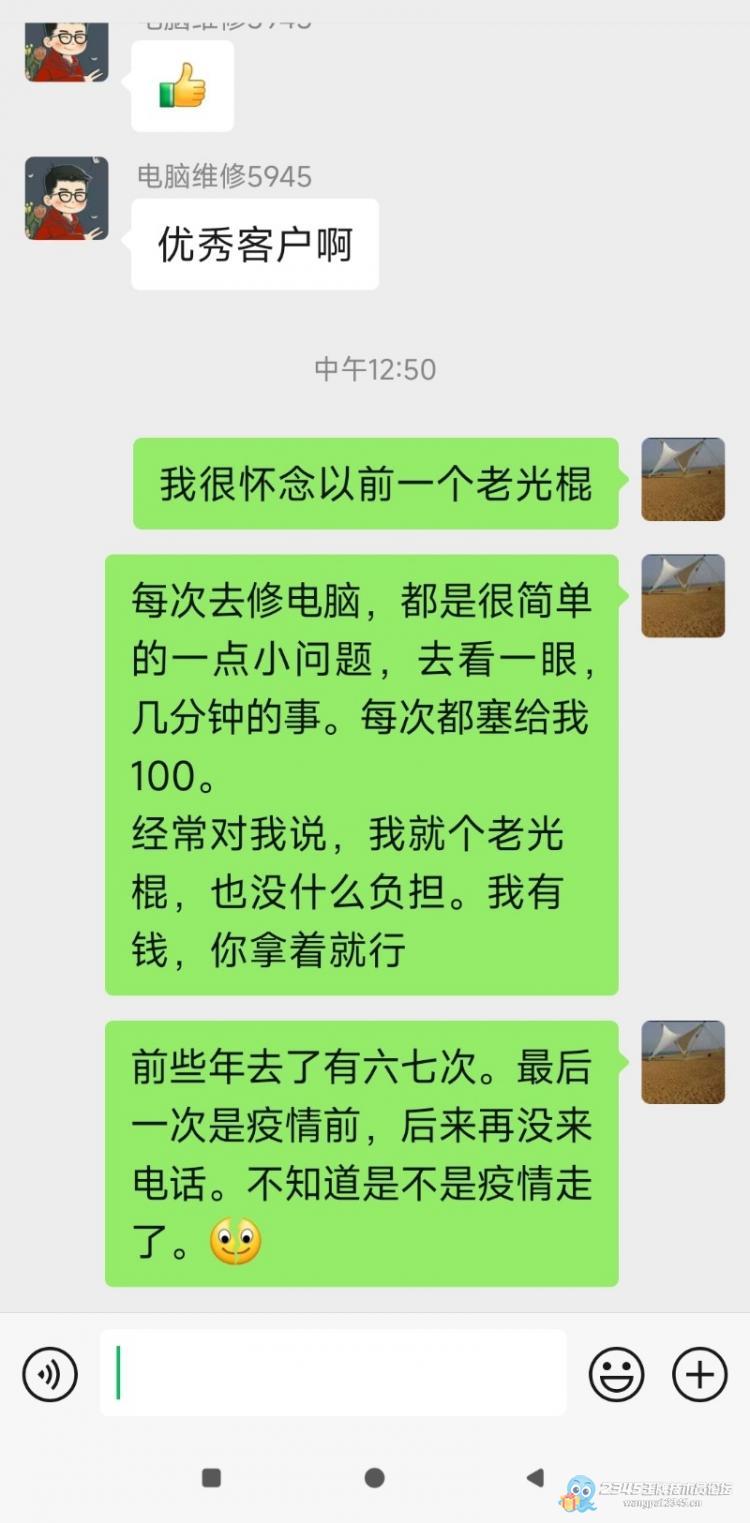Focus the message text field

pos(333,1373)
